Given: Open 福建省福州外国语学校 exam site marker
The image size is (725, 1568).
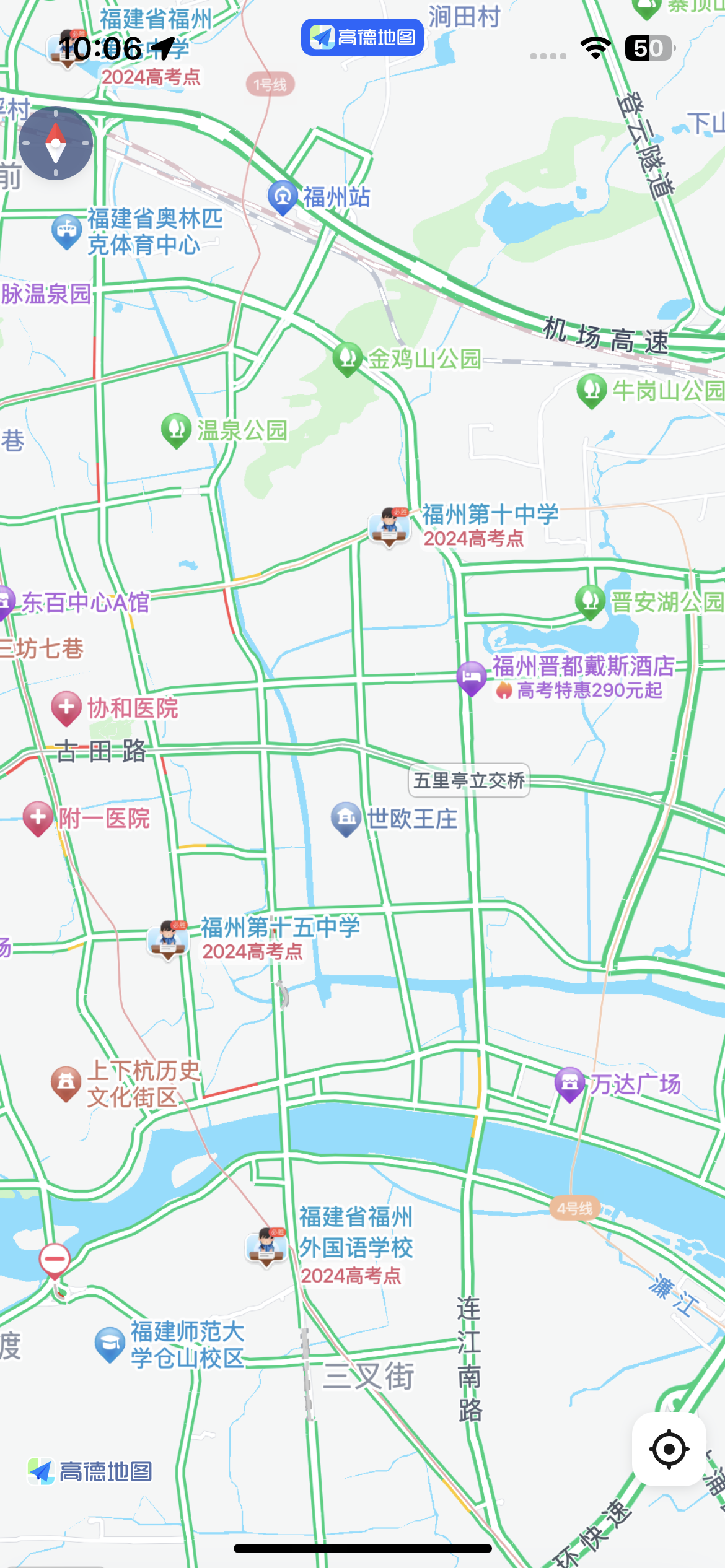Looking at the screenshot, I should [267, 1246].
